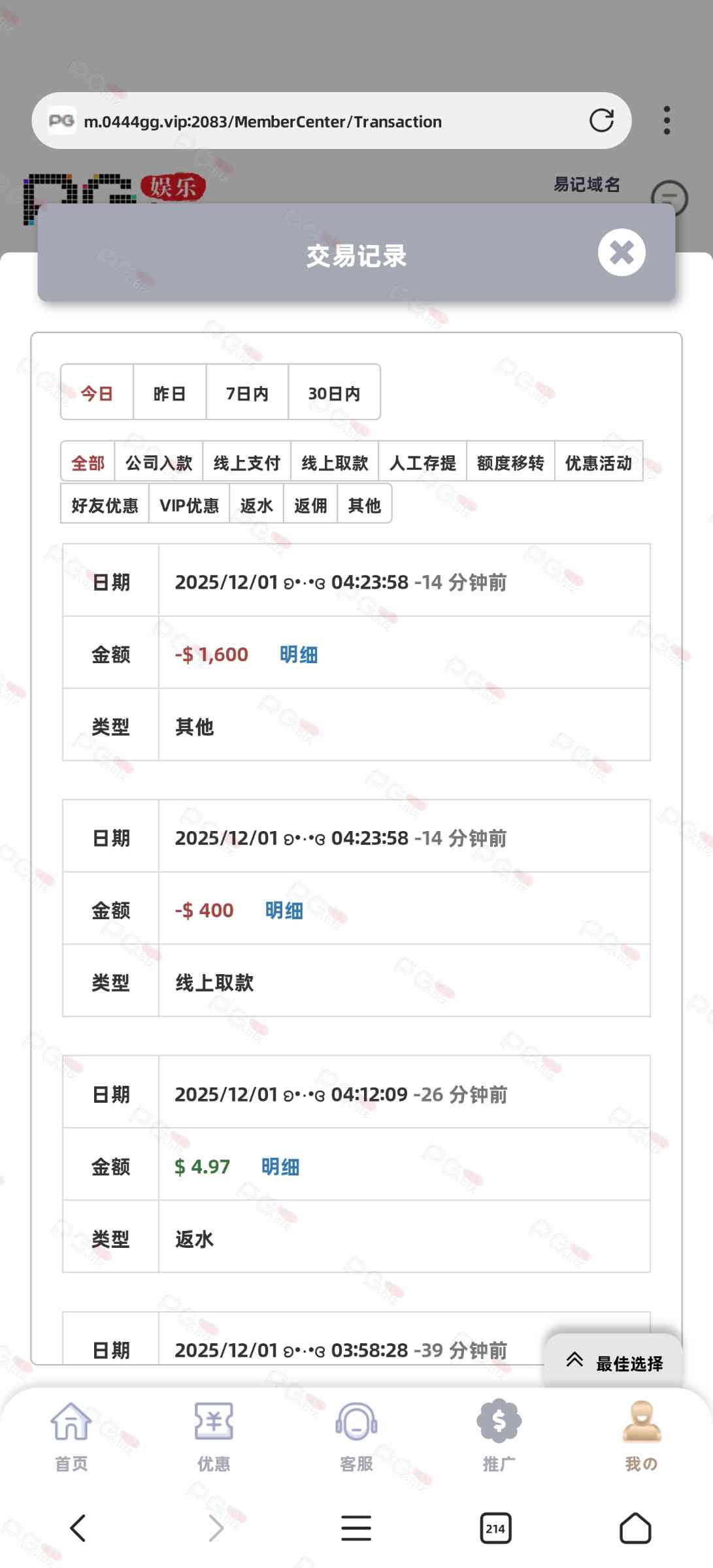Select the 昨日 date filter
The width and height of the screenshot is (713, 1568).
(x=170, y=393)
